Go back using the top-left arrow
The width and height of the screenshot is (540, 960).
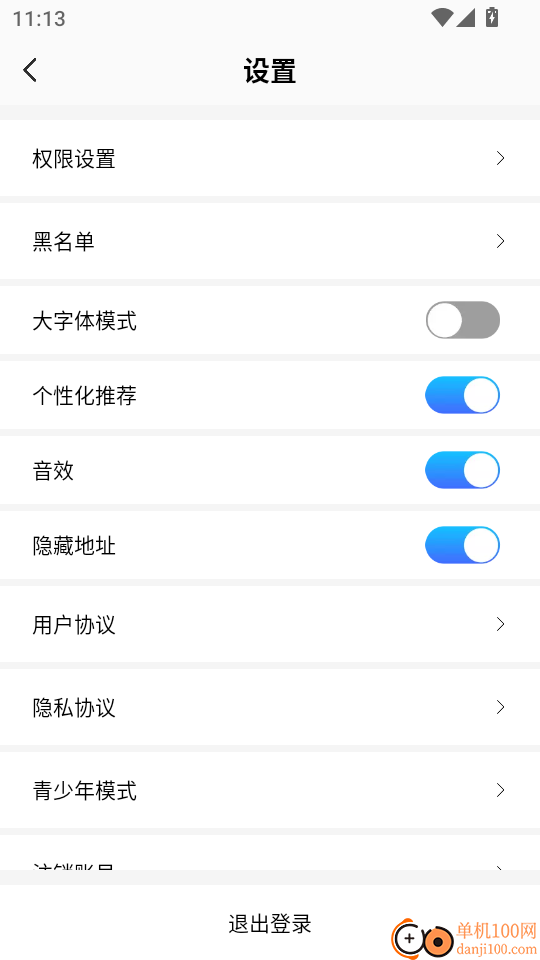(30, 70)
